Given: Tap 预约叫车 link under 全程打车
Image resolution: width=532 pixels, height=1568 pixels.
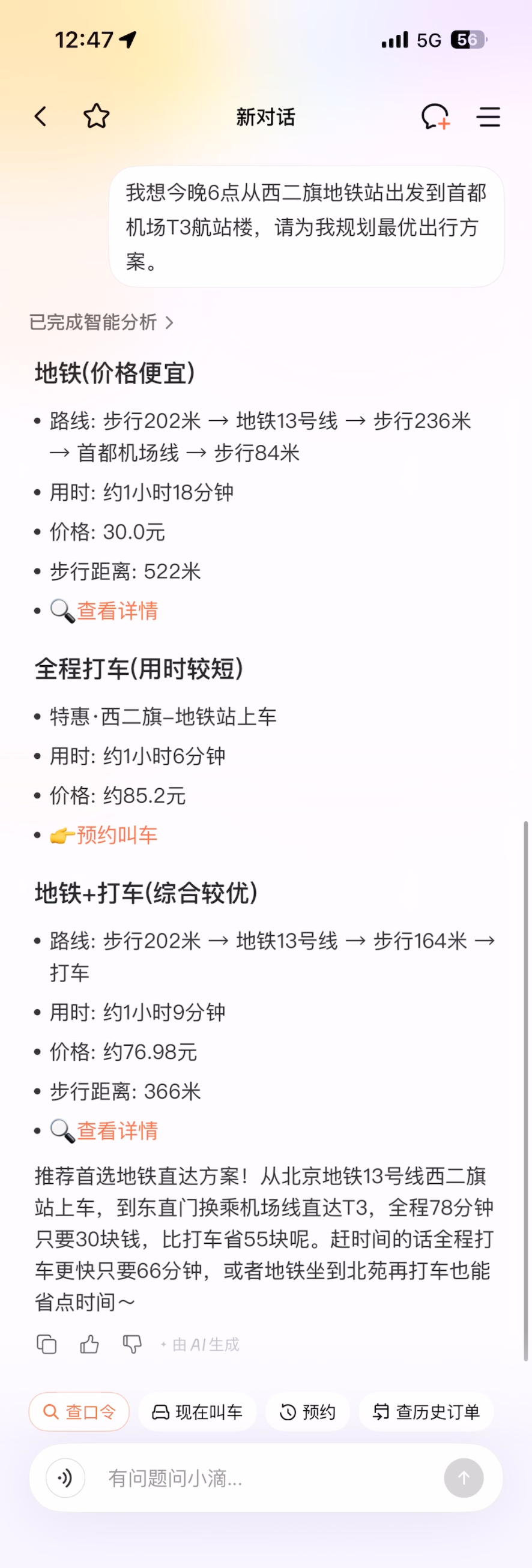Looking at the screenshot, I should (116, 834).
